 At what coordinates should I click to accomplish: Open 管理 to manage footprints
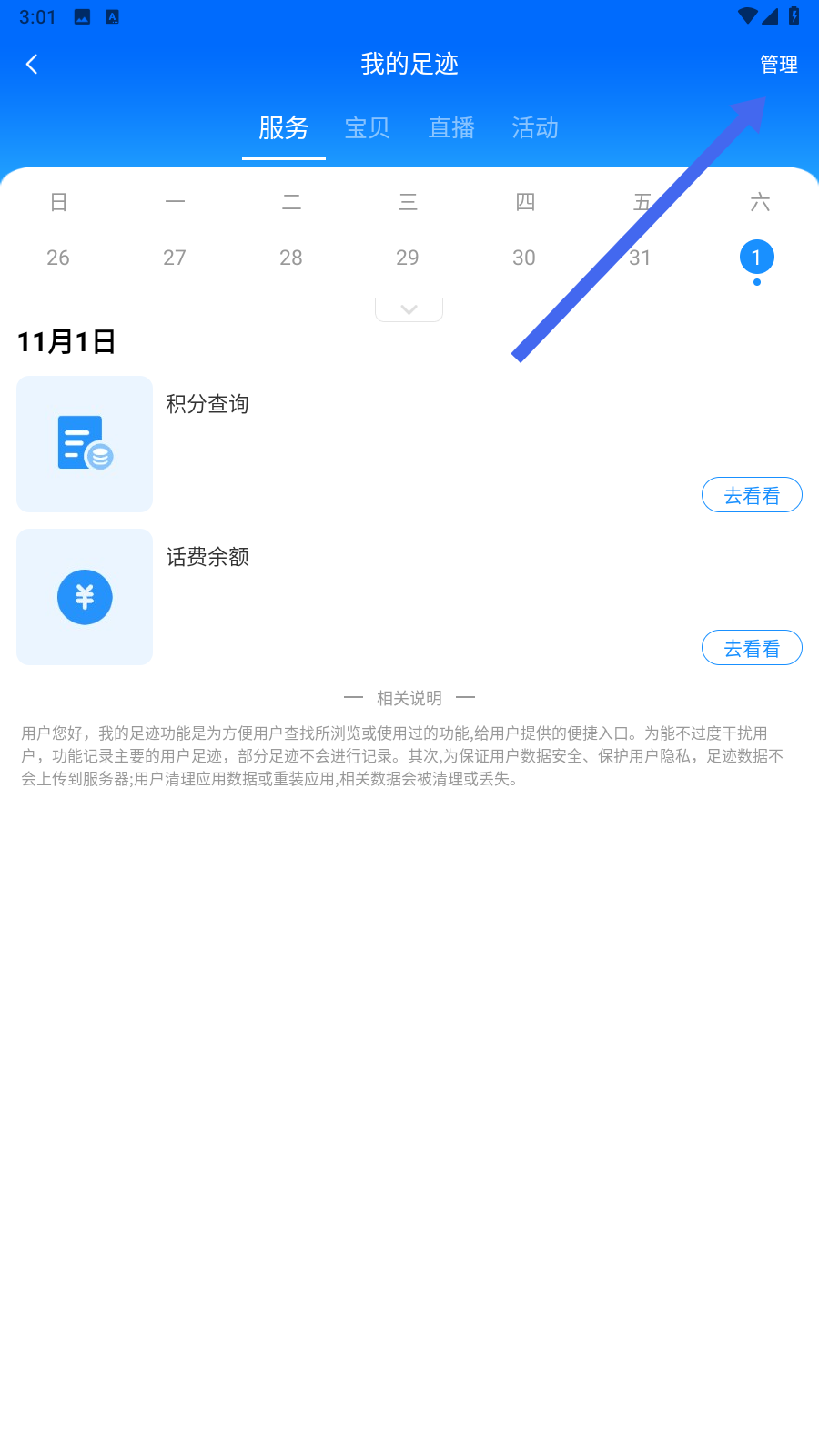click(x=778, y=65)
